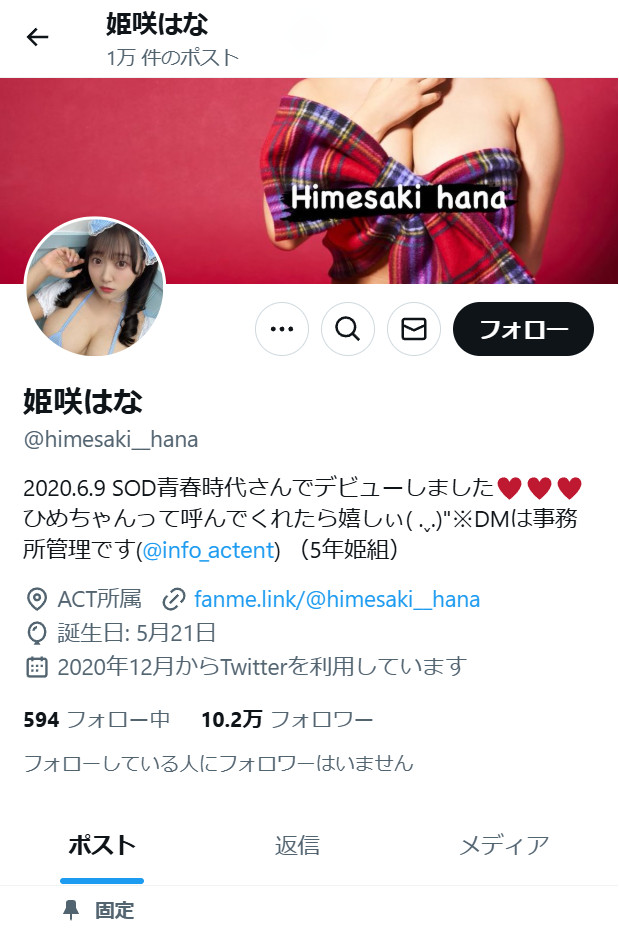Open the round profile picture

point(95,287)
